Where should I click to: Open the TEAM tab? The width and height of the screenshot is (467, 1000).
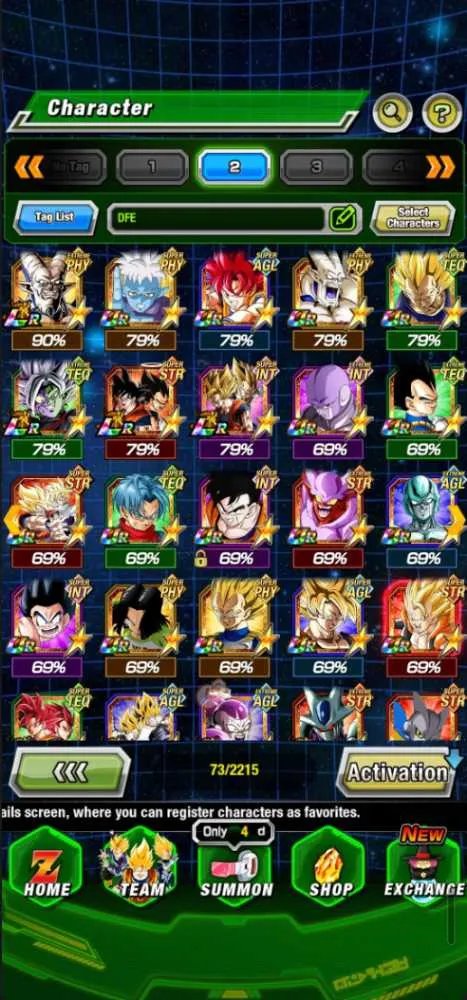pyautogui.click(x=141, y=866)
